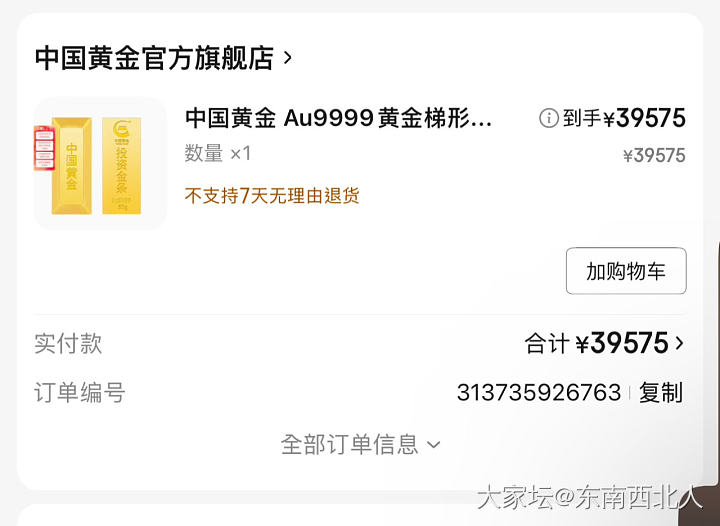Copy the order number with 复制

click(661, 393)
